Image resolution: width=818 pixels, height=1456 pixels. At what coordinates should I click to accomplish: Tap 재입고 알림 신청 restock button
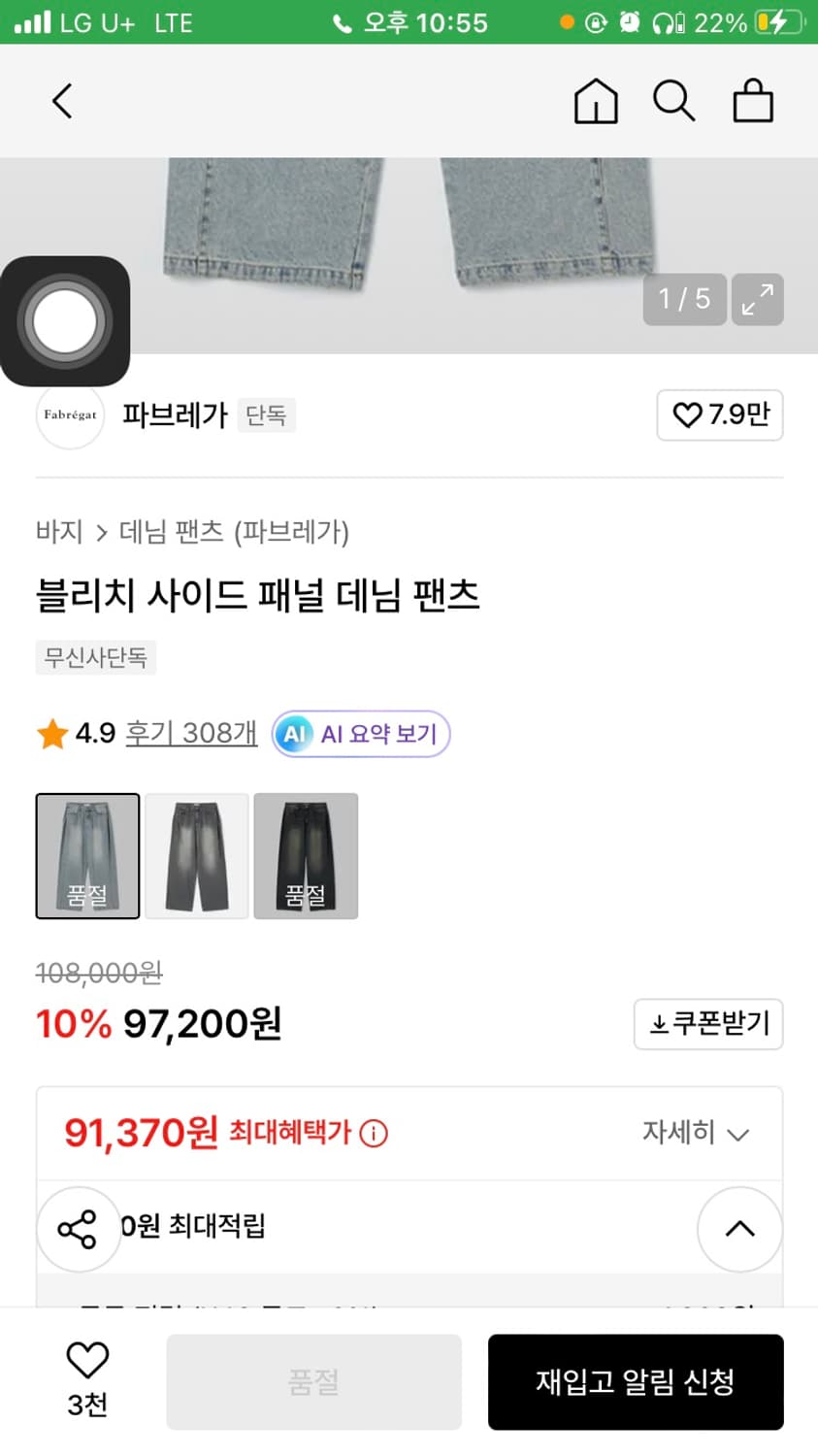tap(636, 1382)
